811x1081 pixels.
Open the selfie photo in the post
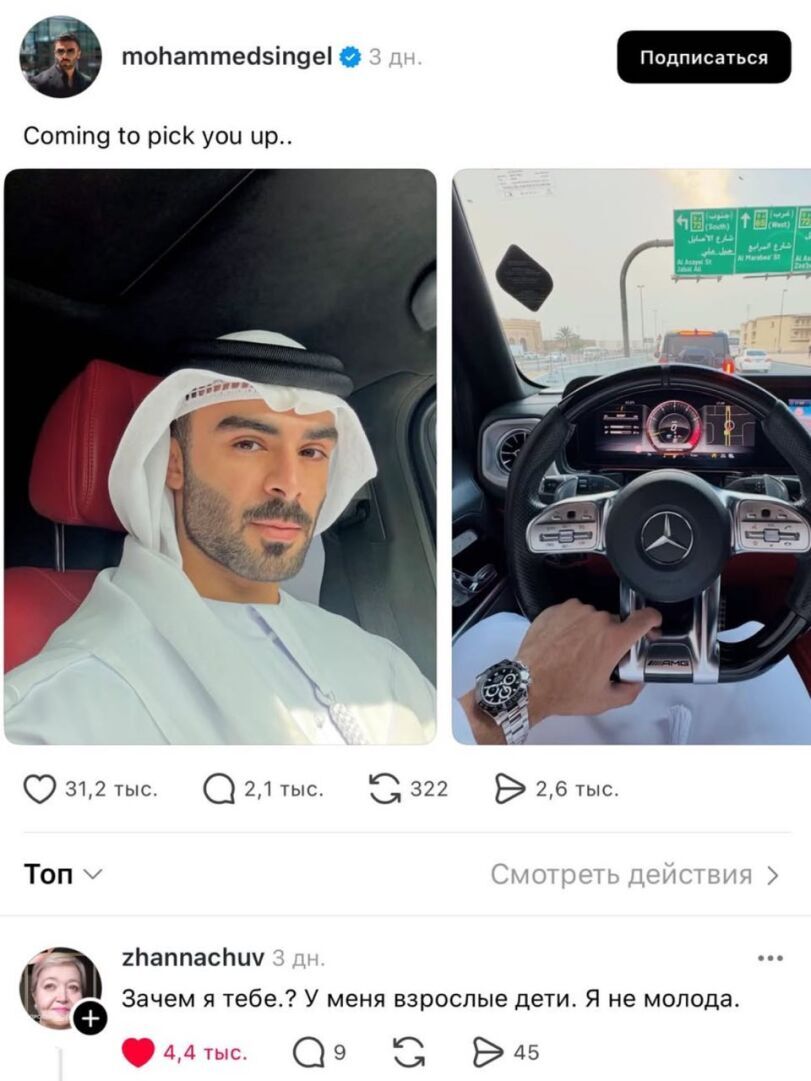(x=220, y=456)
